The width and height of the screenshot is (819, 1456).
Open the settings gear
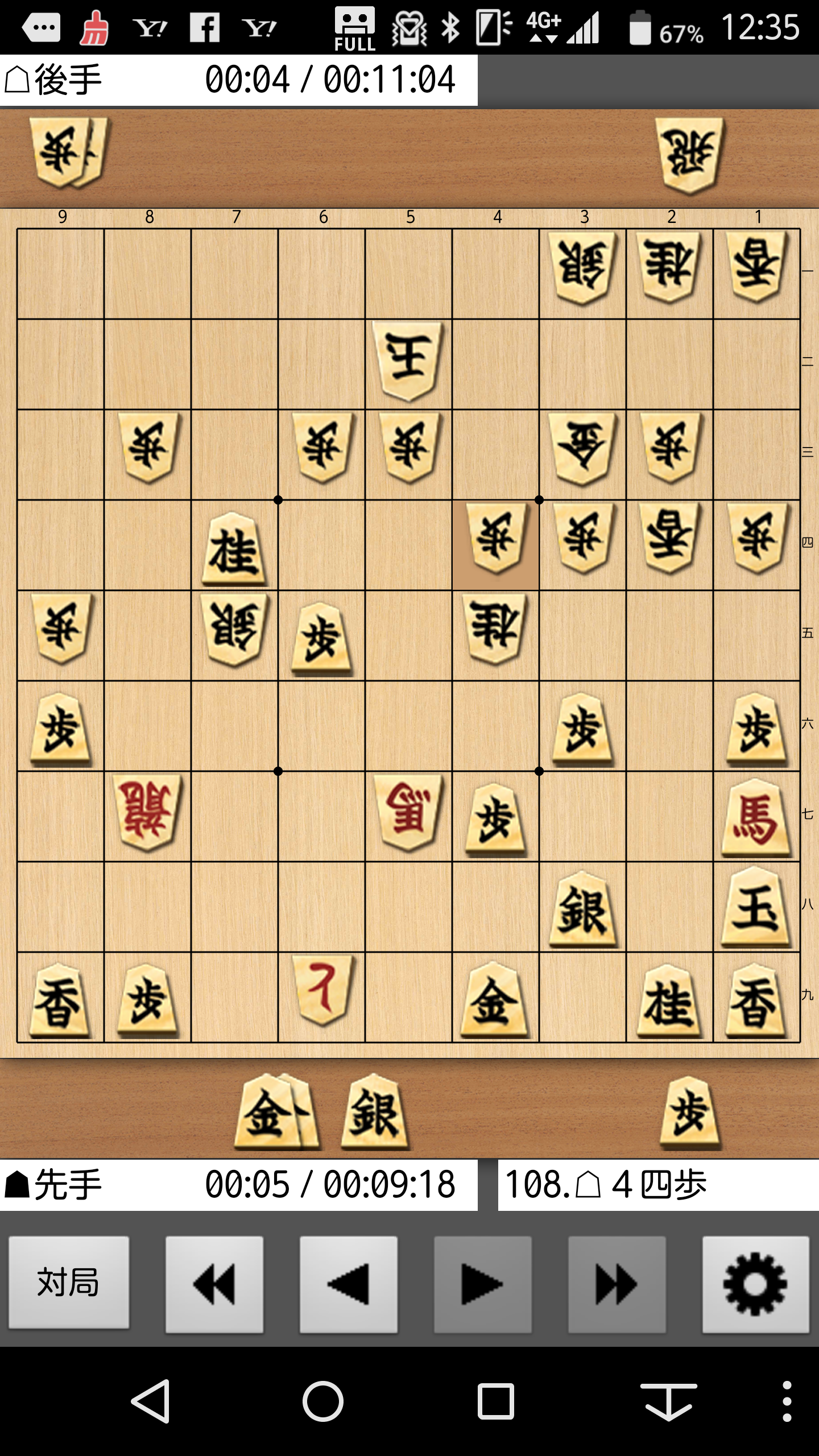(755, 1284)
